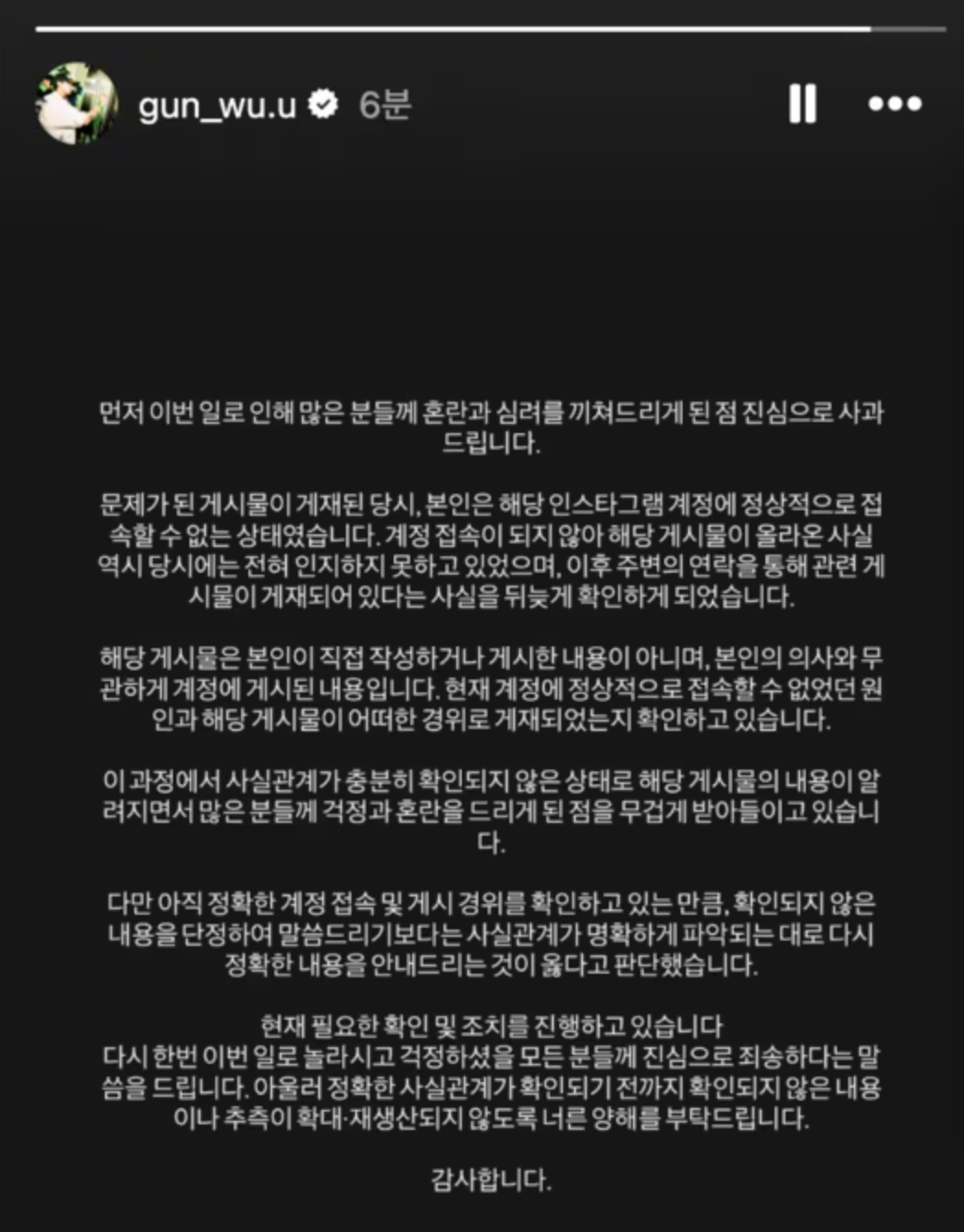Pause the story playback

coord(802,104)
